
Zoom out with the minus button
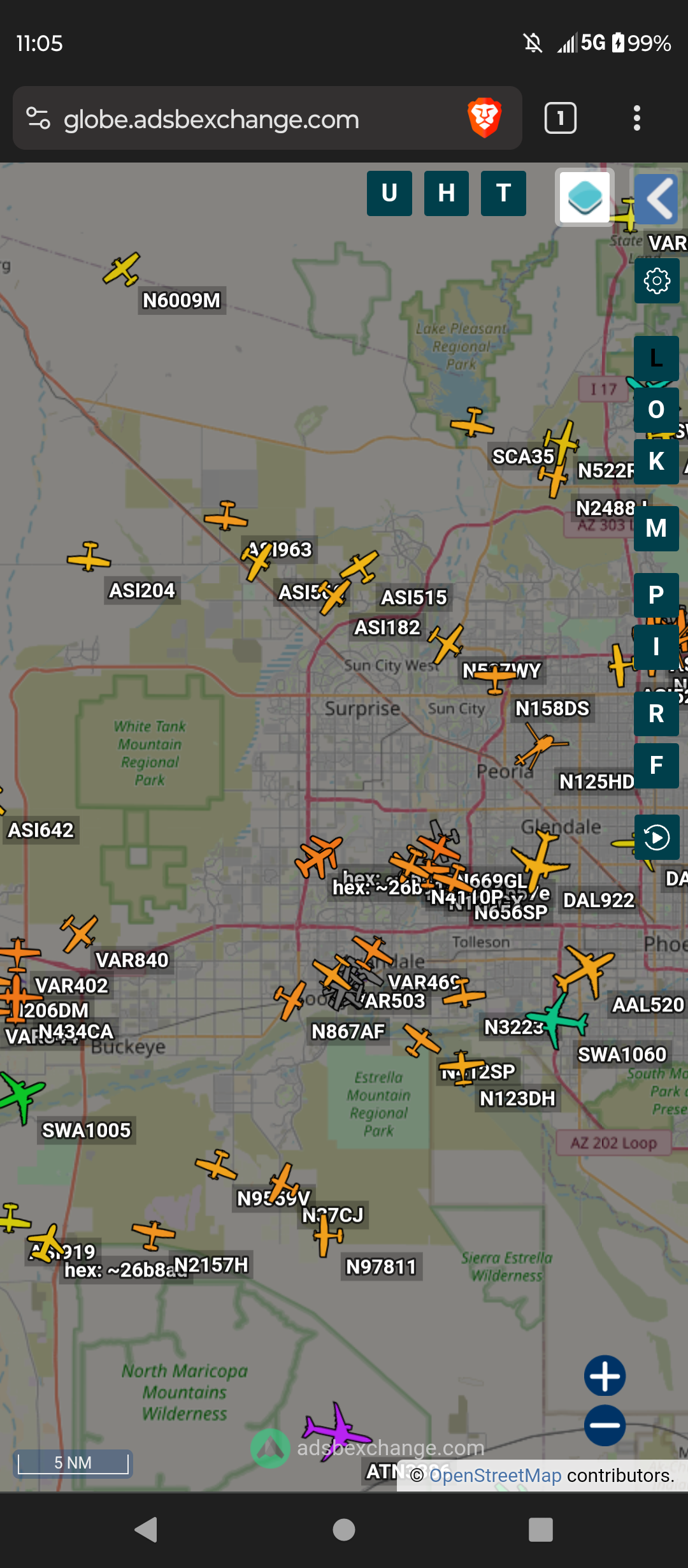click(605, 1425)
